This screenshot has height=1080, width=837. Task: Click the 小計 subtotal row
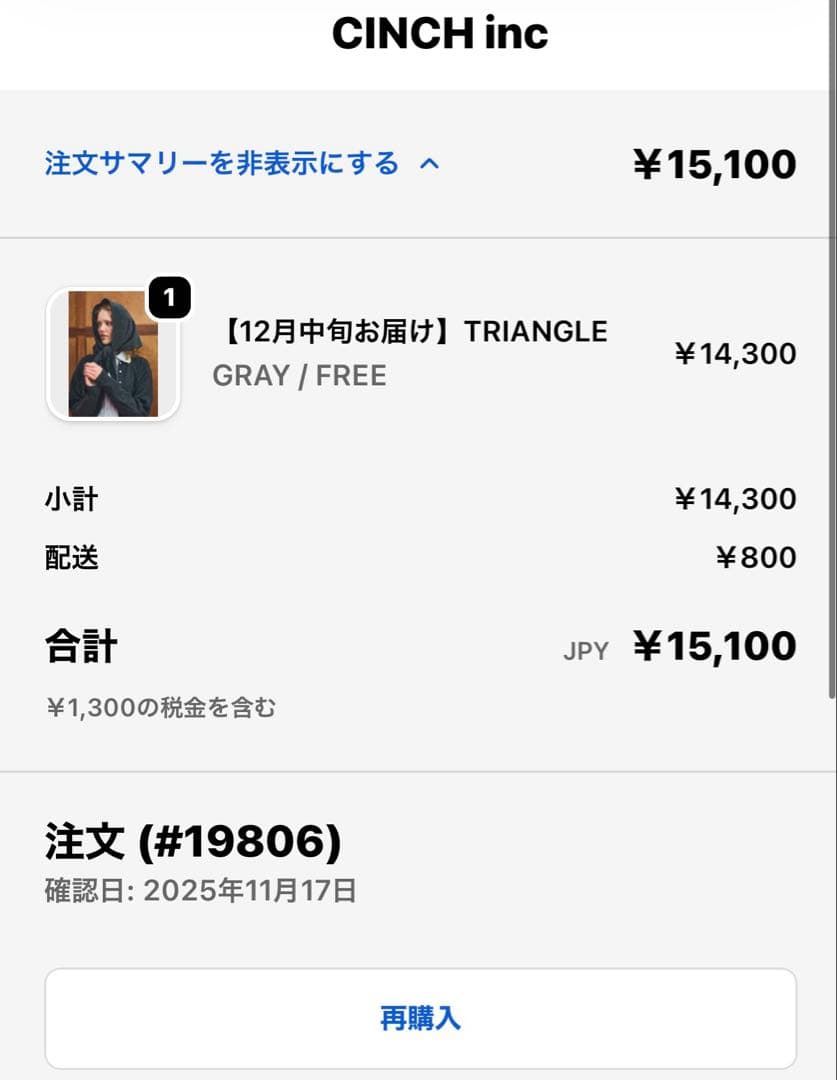73,499
